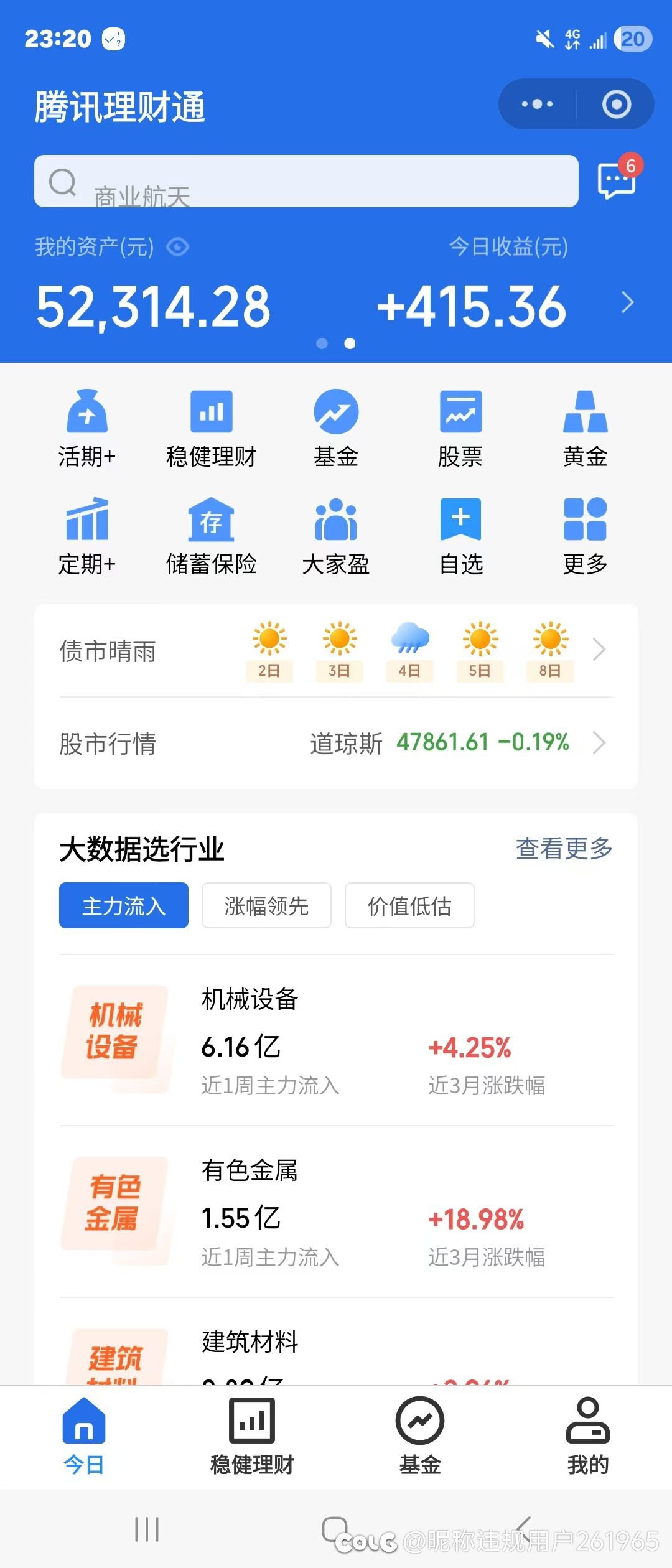Viewport: 672px width, 1568px height.
Task: Open 储蓄保险 shortcut
Action: 212,536
